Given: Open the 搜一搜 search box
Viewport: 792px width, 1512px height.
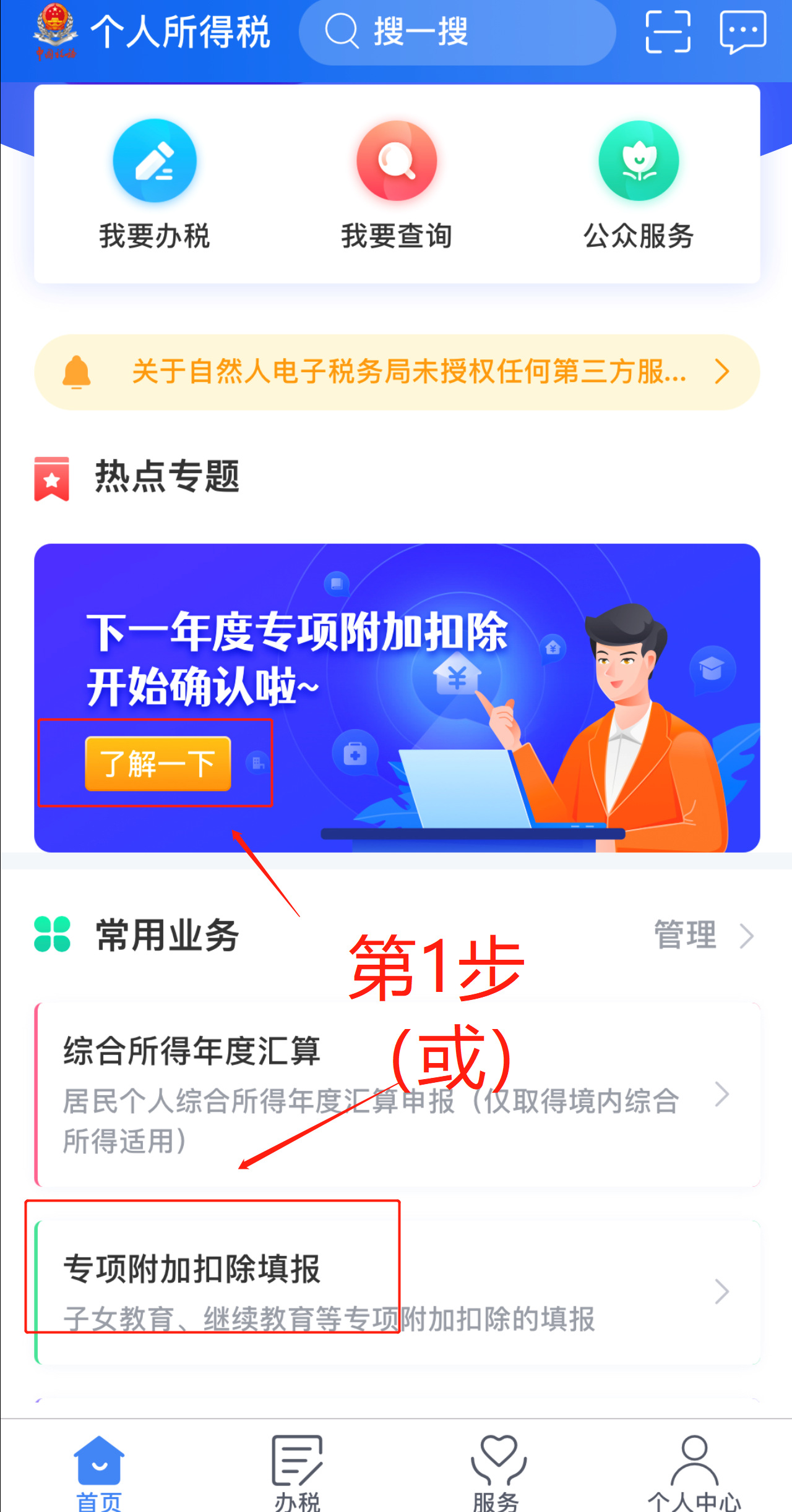Looking at the screenshot, I should tap(457, 32).
